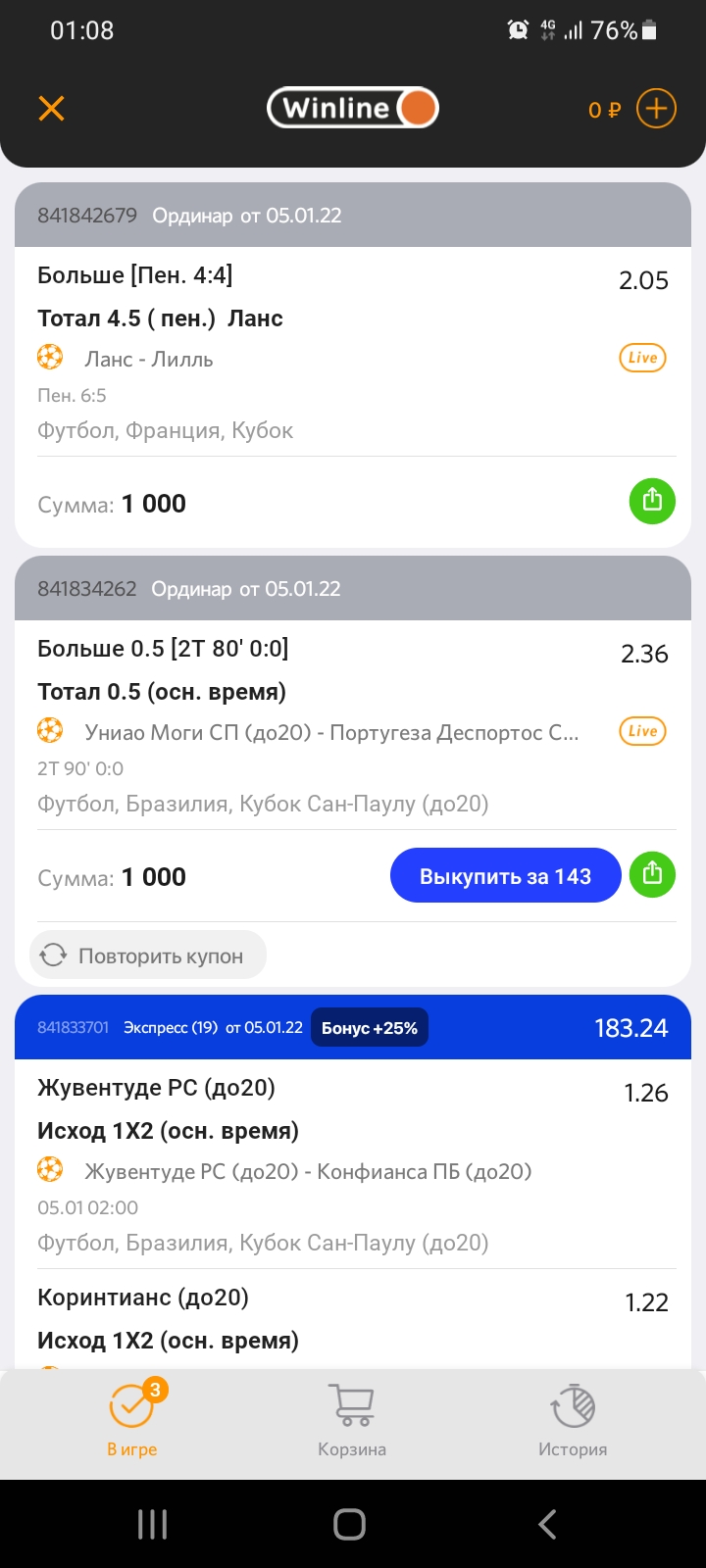Open the Экспресс (19) bet header
706x1568 pixels.
click(x=353, y=1027)
